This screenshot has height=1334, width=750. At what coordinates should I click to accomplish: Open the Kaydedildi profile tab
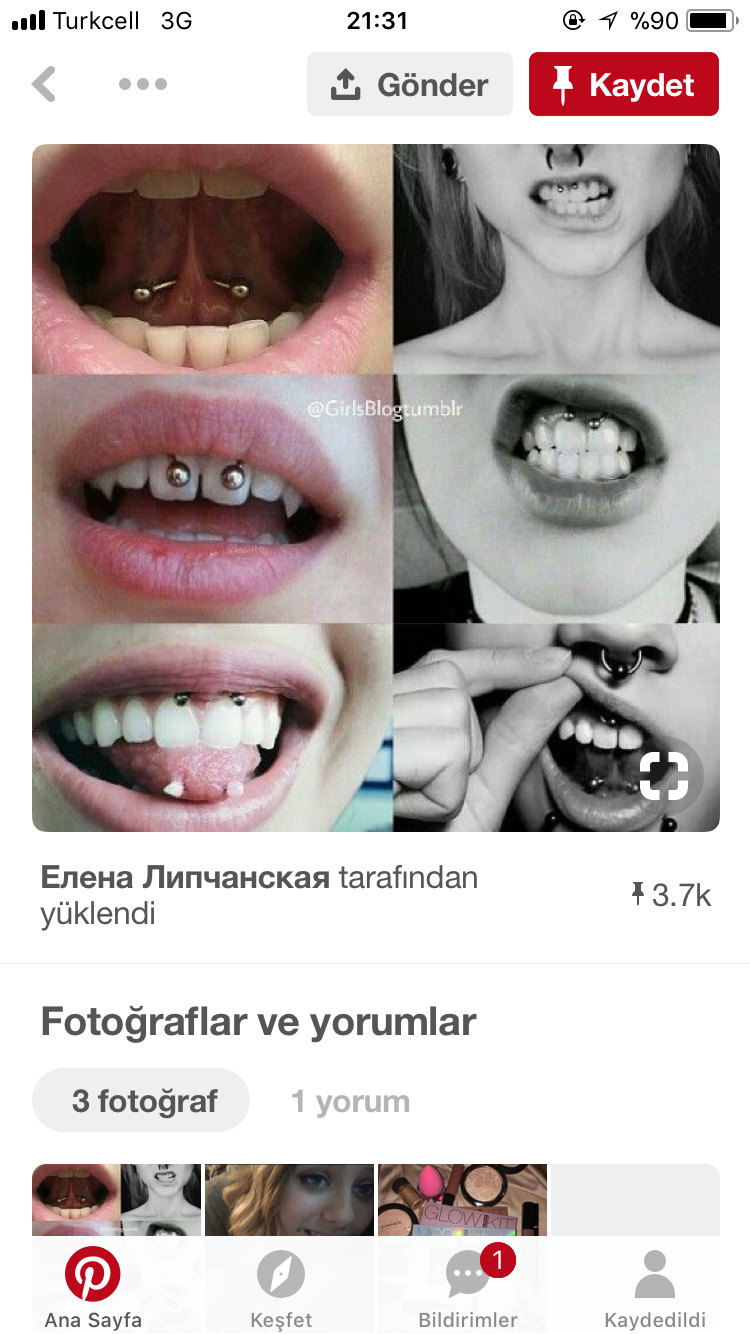[x=655, y=1289]
